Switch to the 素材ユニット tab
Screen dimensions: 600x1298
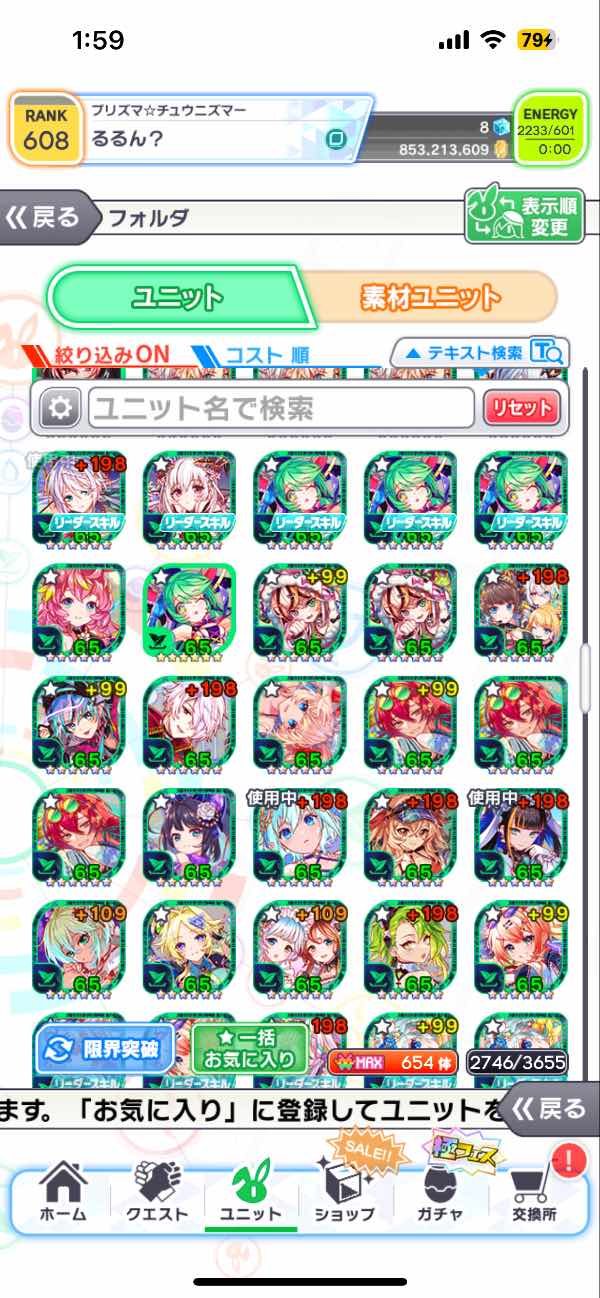click(429, 297)
